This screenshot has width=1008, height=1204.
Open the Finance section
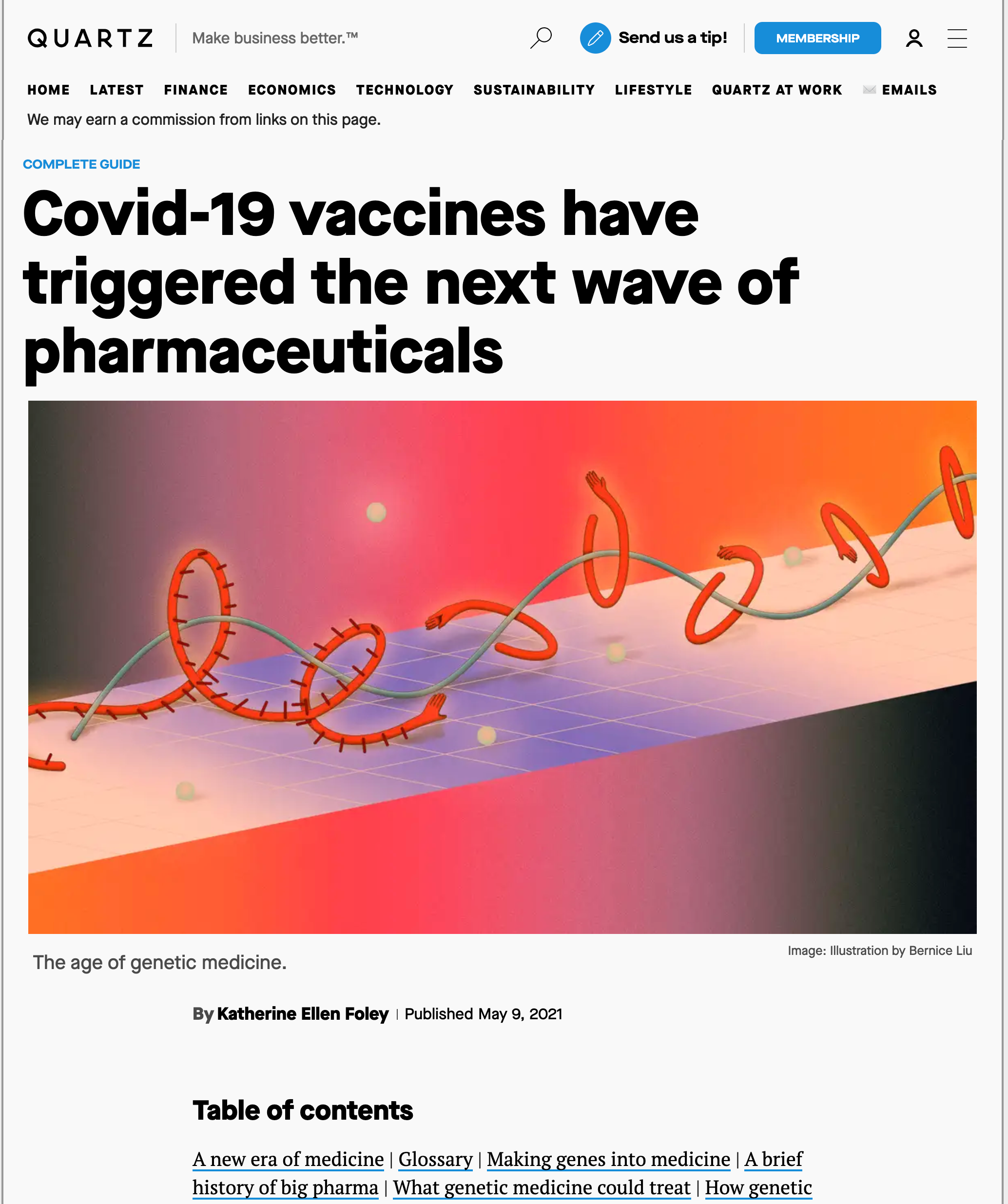pyautogui.click(x=195, y=90)
